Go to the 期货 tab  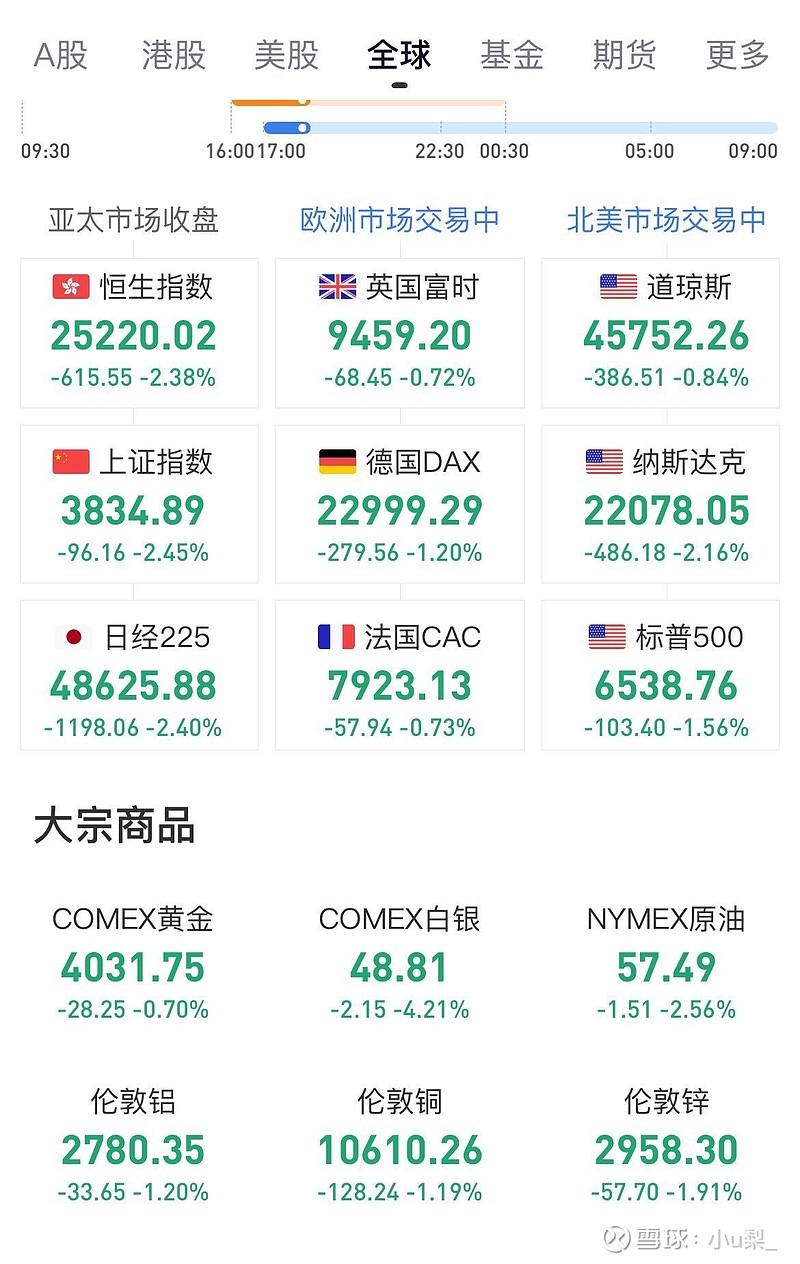[x=624, y=55]
